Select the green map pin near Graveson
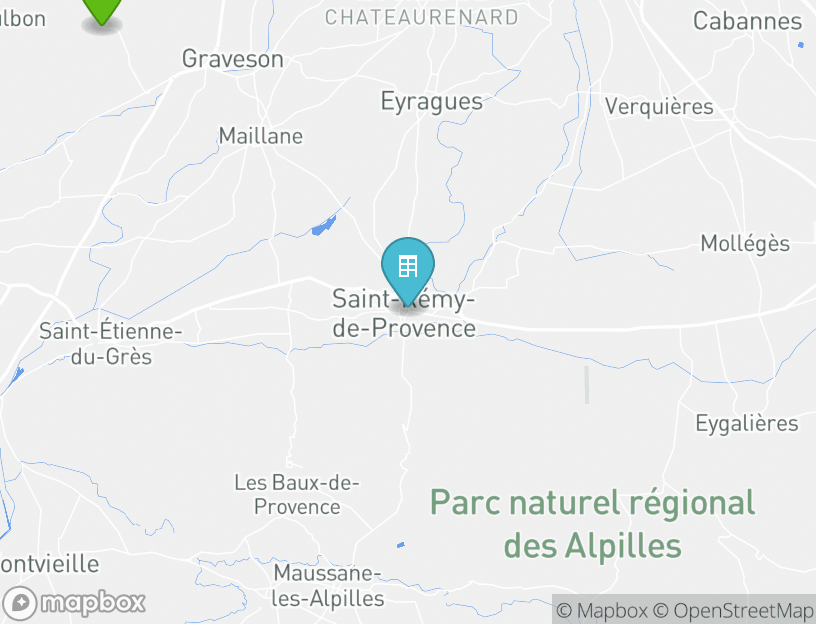This screenshot has height=624, width=816. pos(101,8)
